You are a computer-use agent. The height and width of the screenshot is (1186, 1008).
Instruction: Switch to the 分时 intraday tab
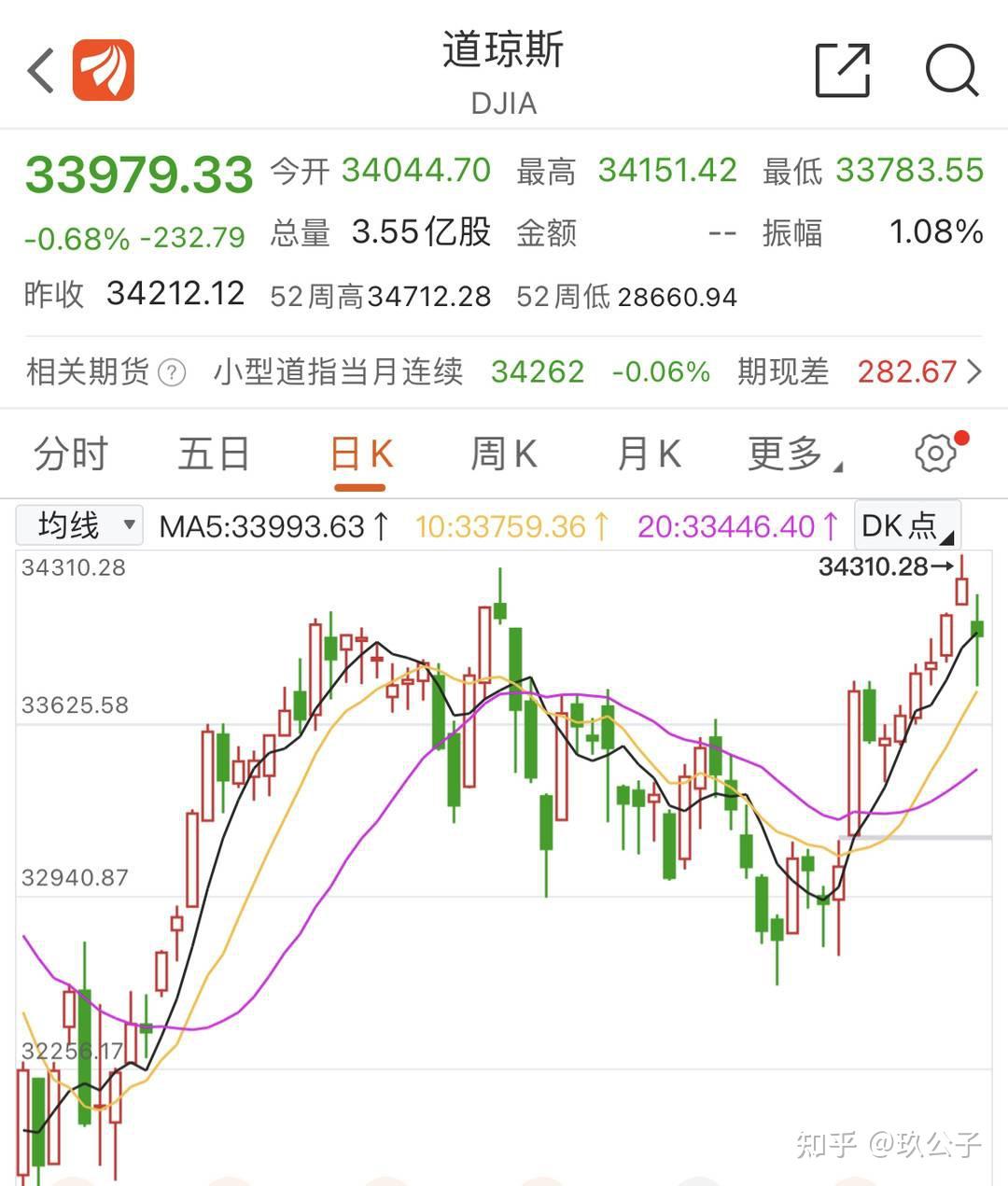[x=69, y=453]
